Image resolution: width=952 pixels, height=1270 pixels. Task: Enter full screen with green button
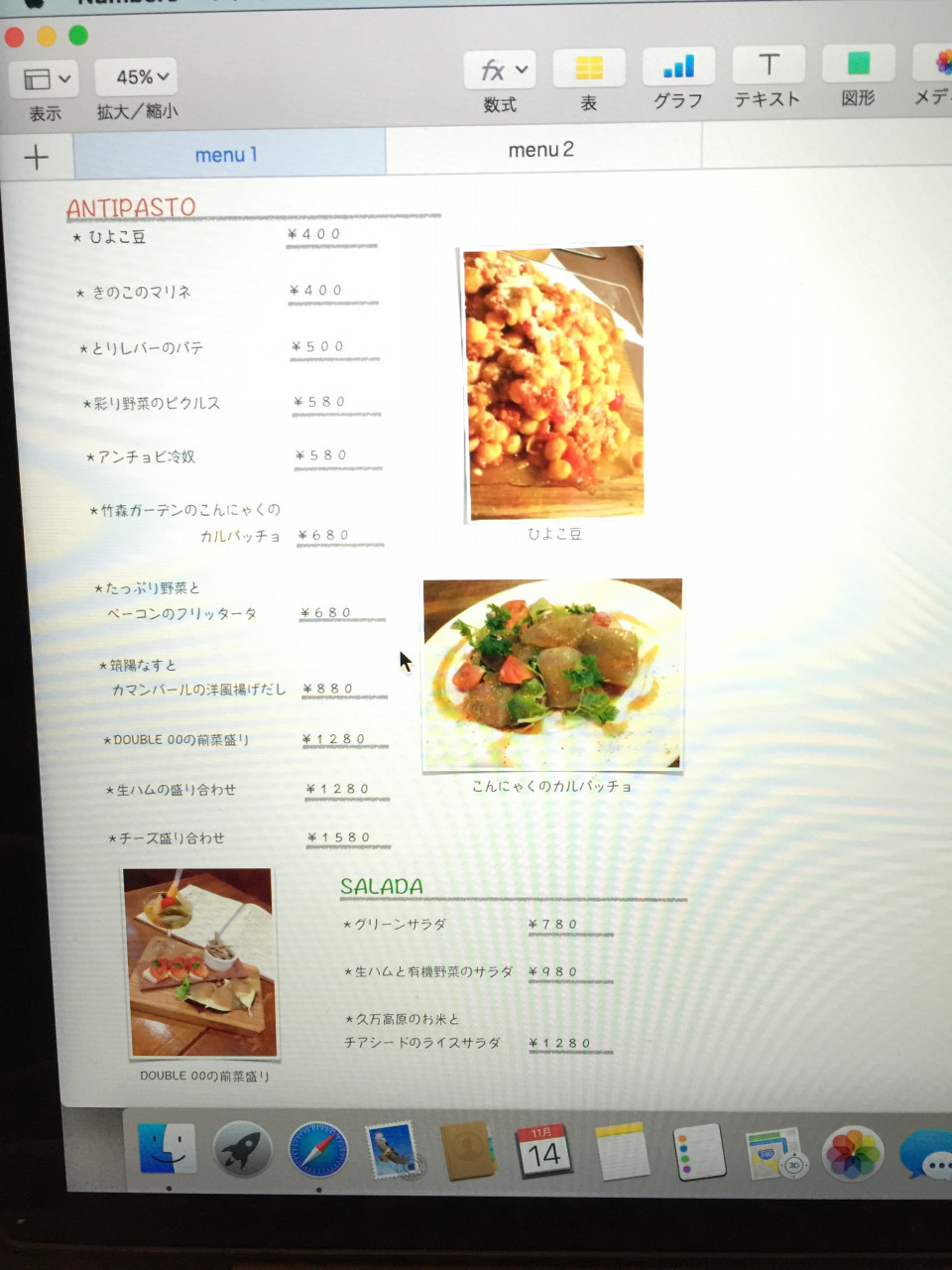78,36
